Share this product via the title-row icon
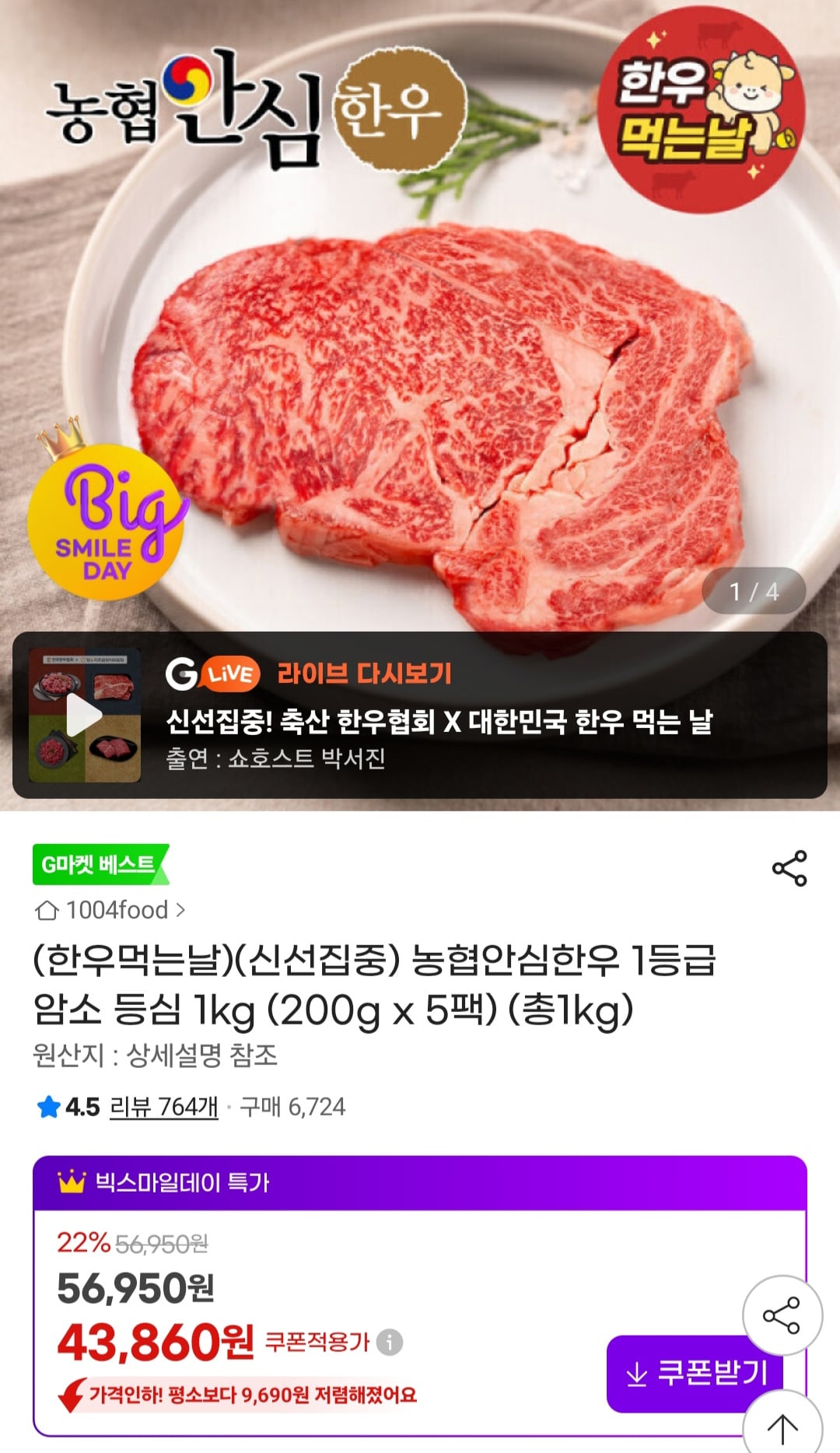The height and width of the screenshot is (1453, 840). tap(789, 868)
